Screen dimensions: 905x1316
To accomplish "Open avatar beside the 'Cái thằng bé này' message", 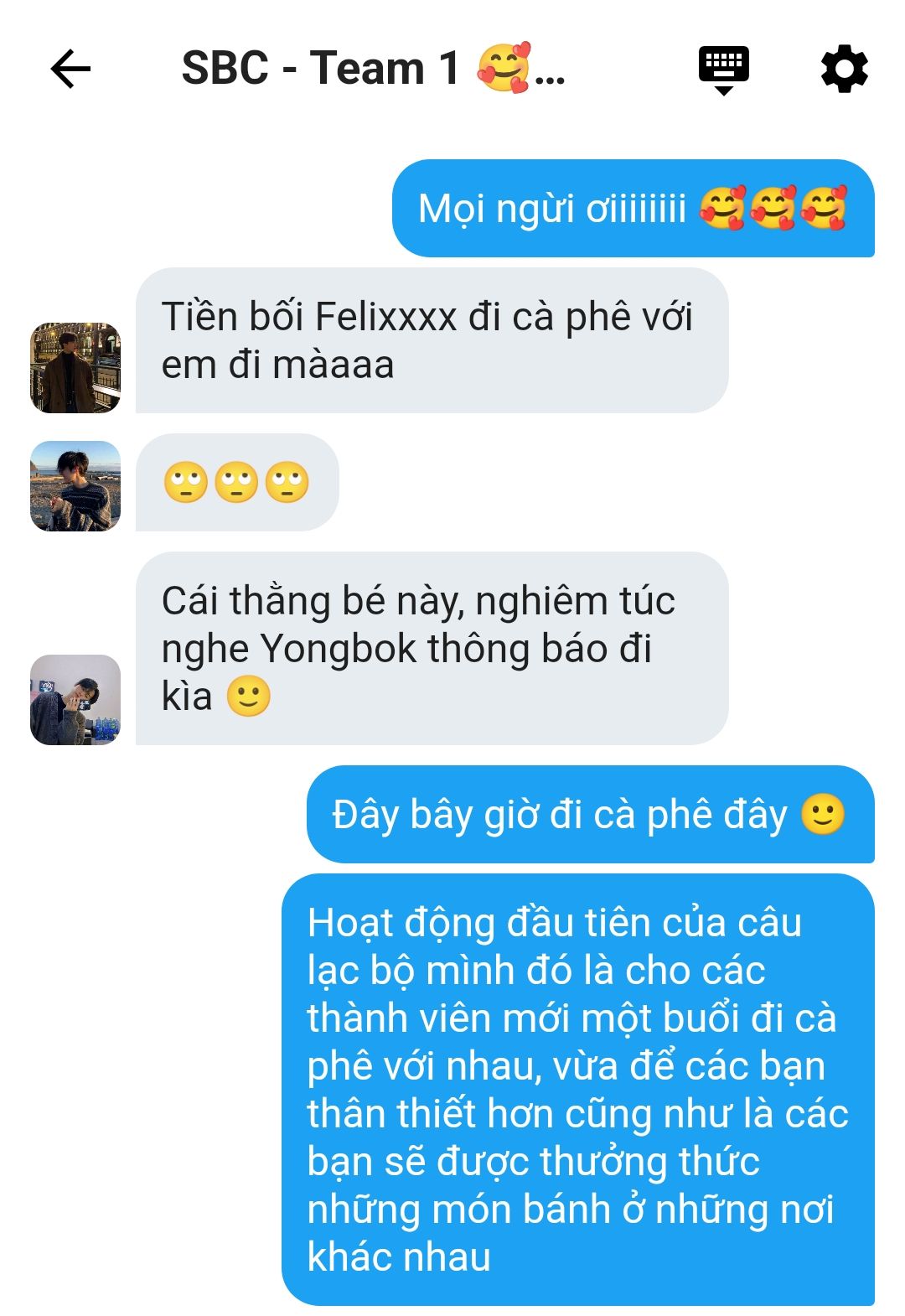I will tap(75, 700).
